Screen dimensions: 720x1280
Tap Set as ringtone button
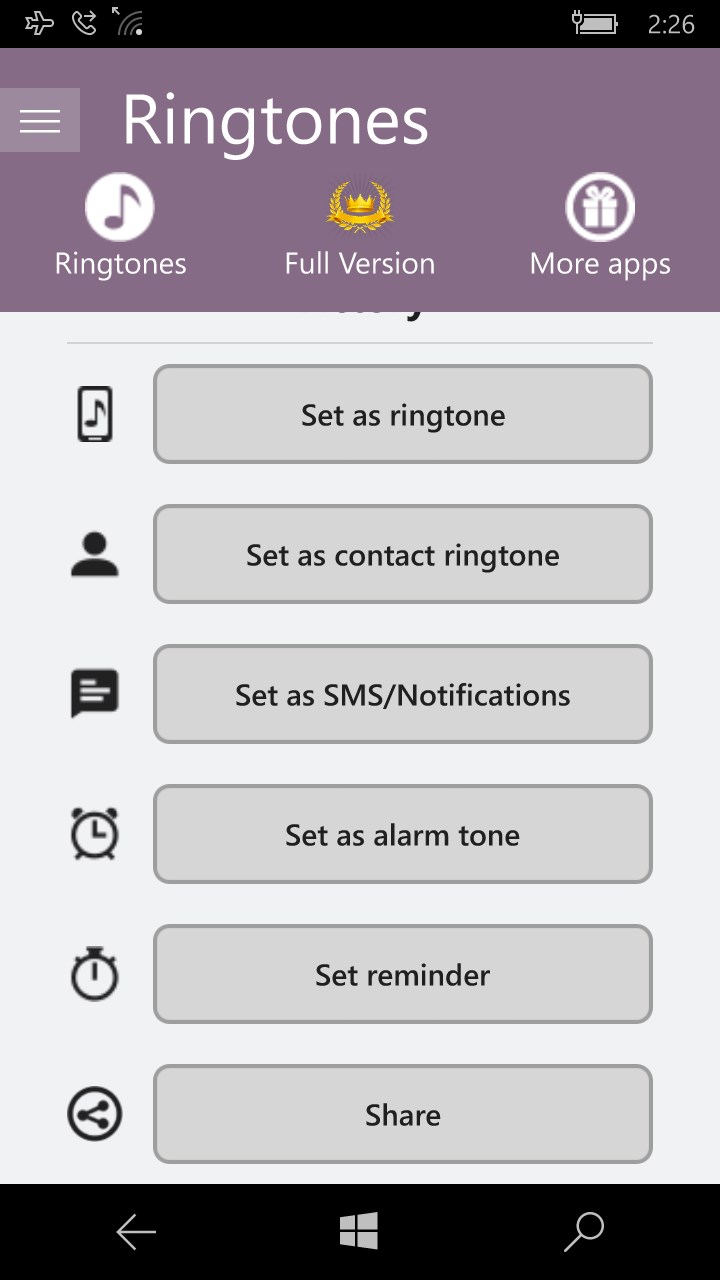[x=402, y=414]
